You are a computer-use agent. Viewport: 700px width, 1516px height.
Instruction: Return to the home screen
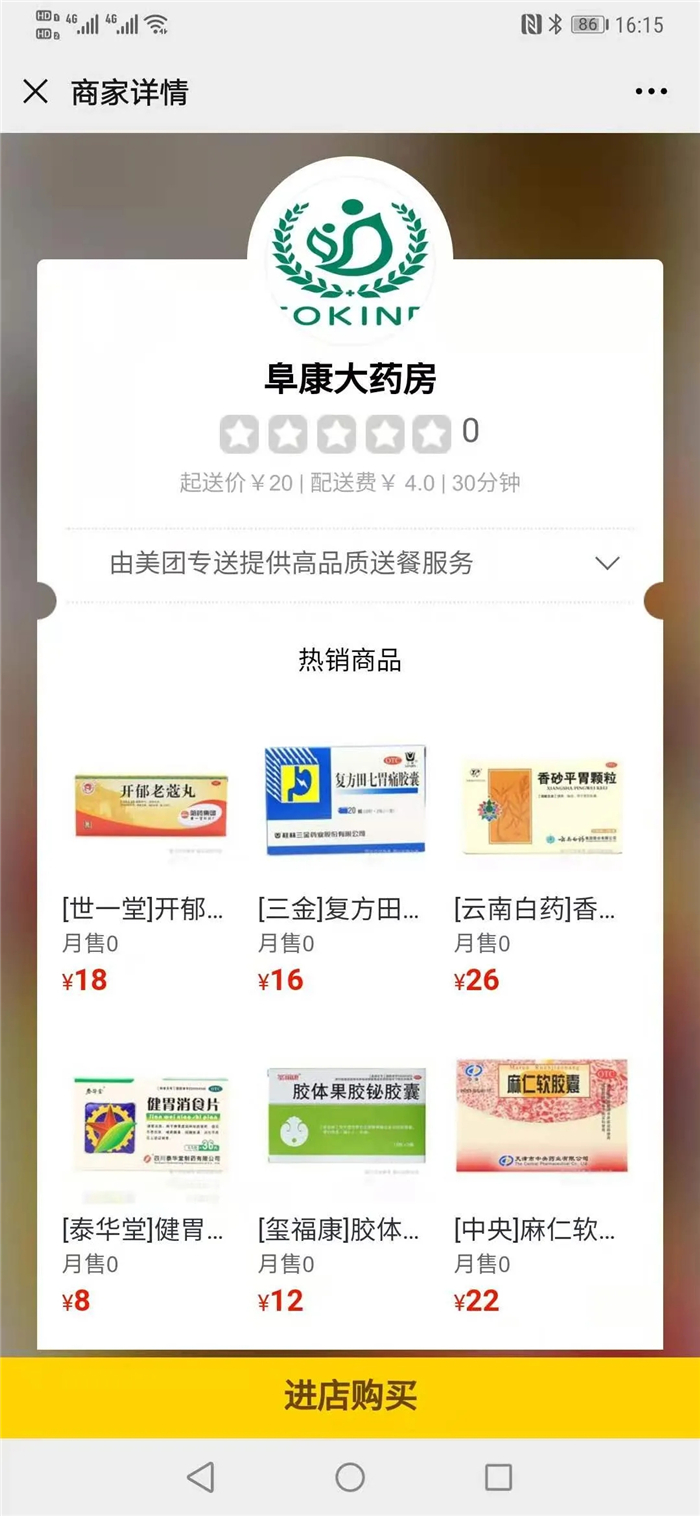click(350, 1477)
